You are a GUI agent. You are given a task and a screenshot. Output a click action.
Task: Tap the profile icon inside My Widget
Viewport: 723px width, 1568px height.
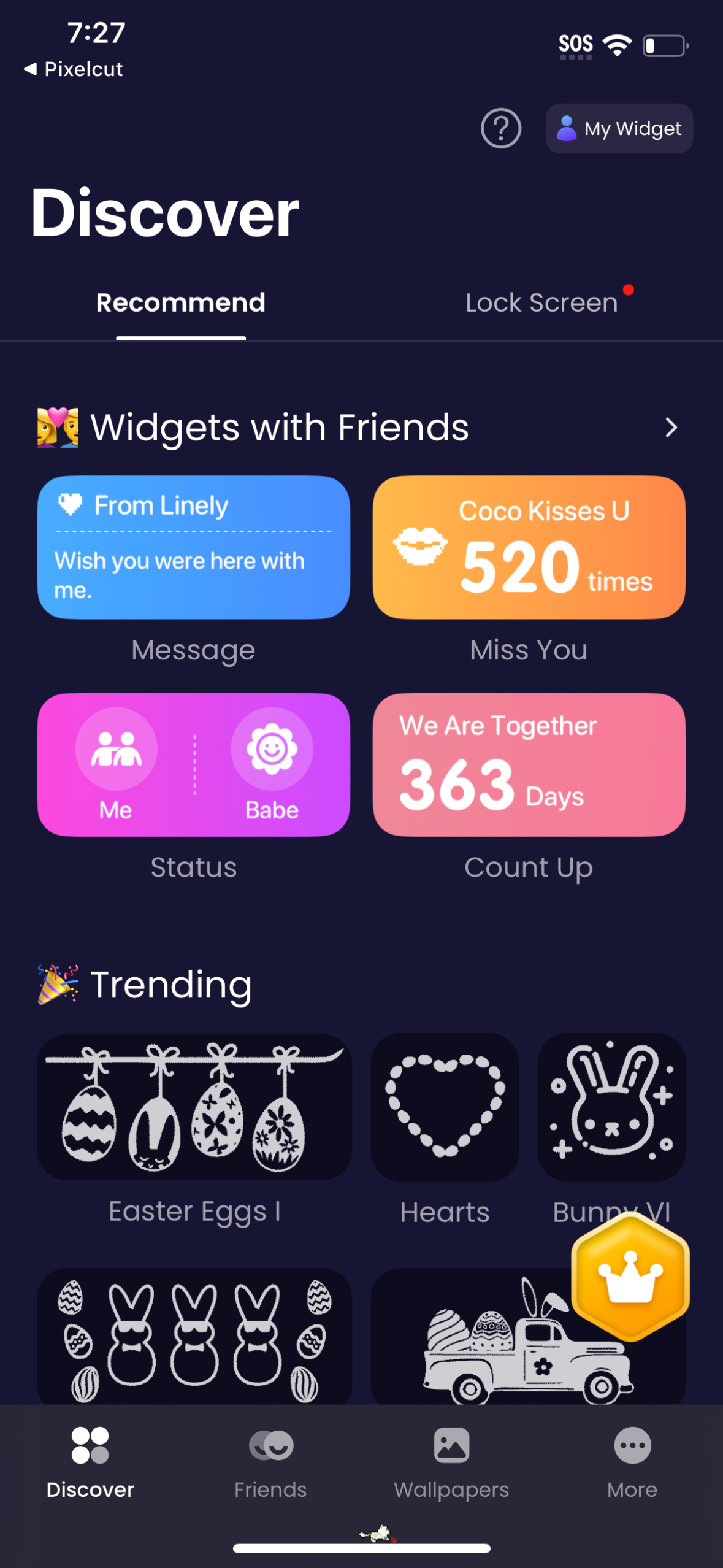coord(567,128)
